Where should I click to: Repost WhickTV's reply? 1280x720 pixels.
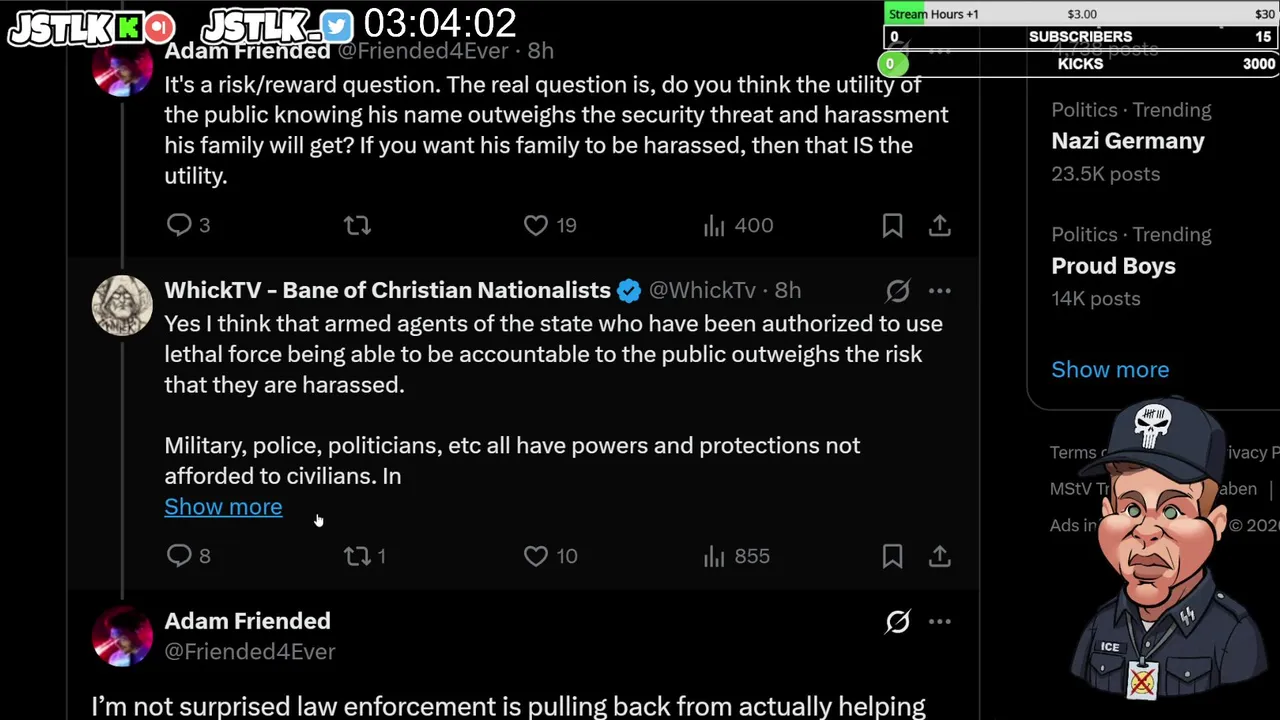click(x=357, y=556)
